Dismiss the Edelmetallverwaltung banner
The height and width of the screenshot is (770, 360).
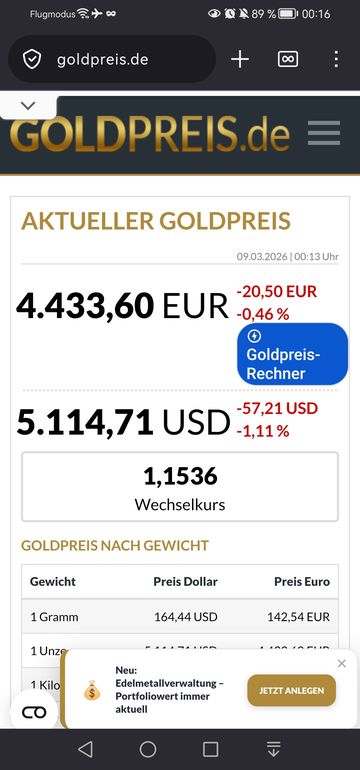click(x=342, y=663)
